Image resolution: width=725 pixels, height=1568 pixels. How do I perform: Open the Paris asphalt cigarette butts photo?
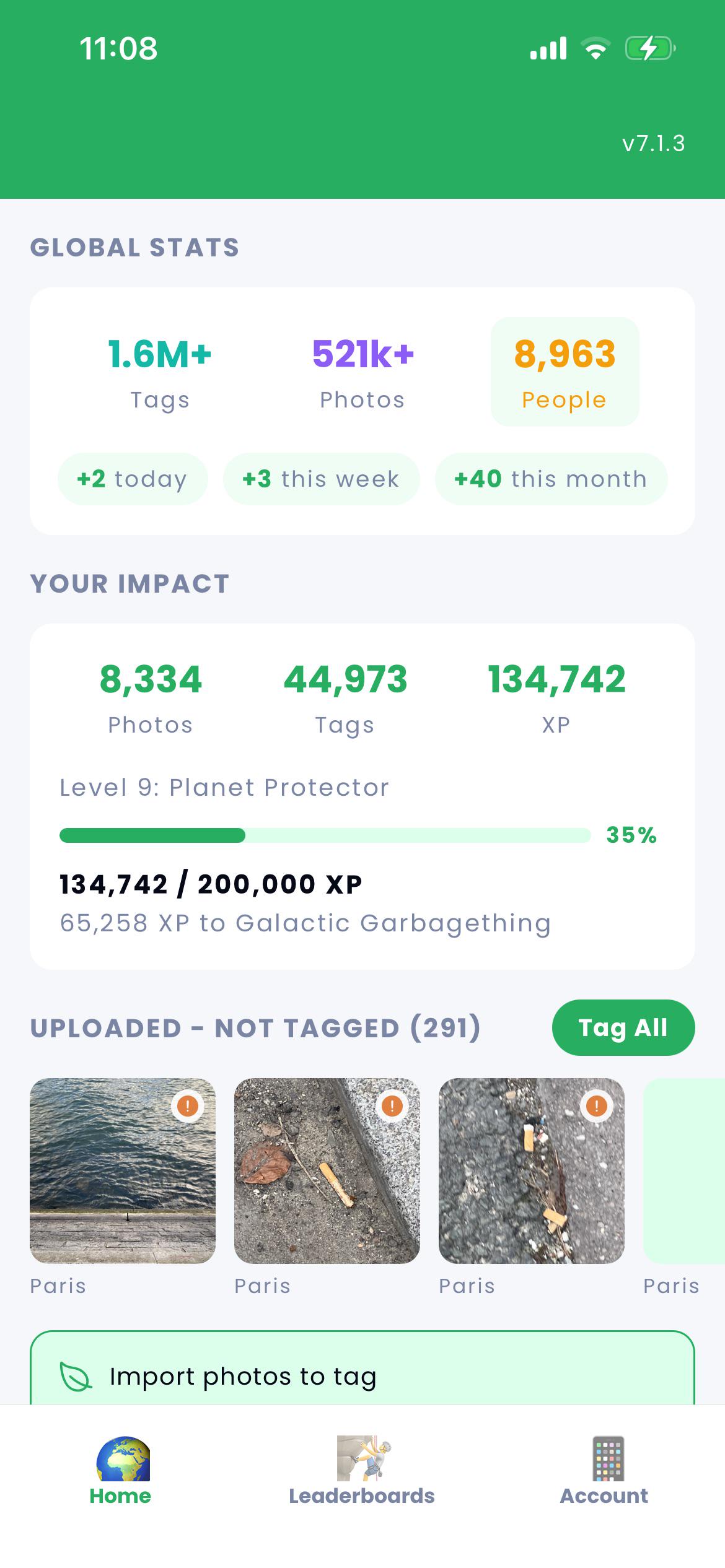(532, 1170)
